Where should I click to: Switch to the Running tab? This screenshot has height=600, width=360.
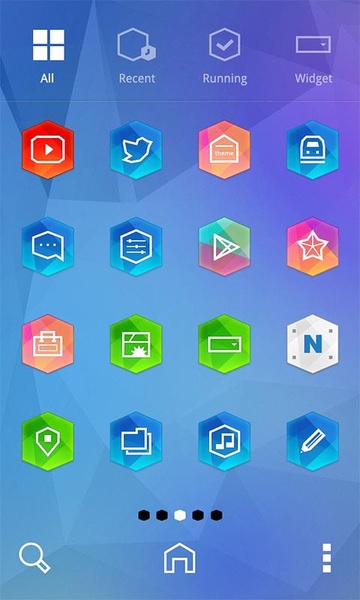(225, 56)
